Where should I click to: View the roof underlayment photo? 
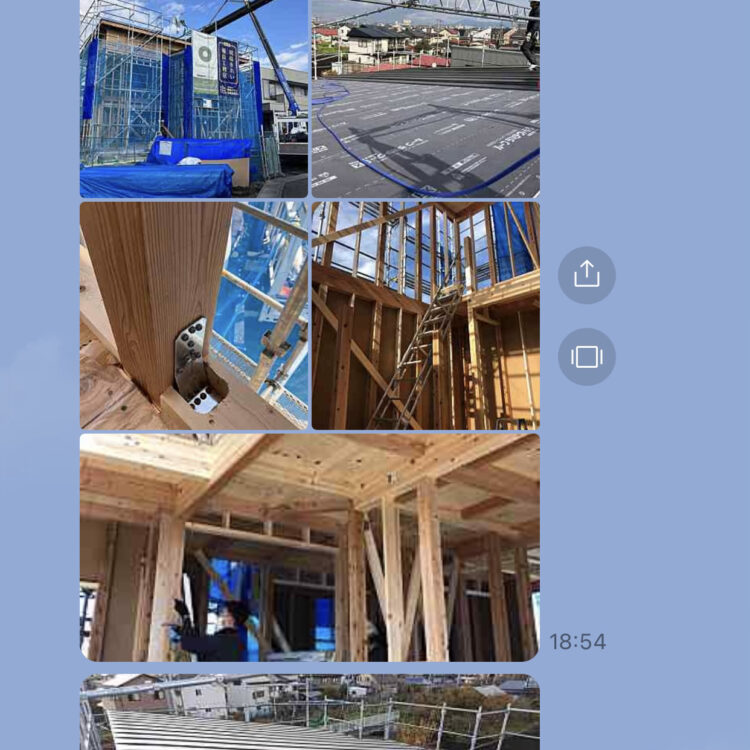click(425, 98)
